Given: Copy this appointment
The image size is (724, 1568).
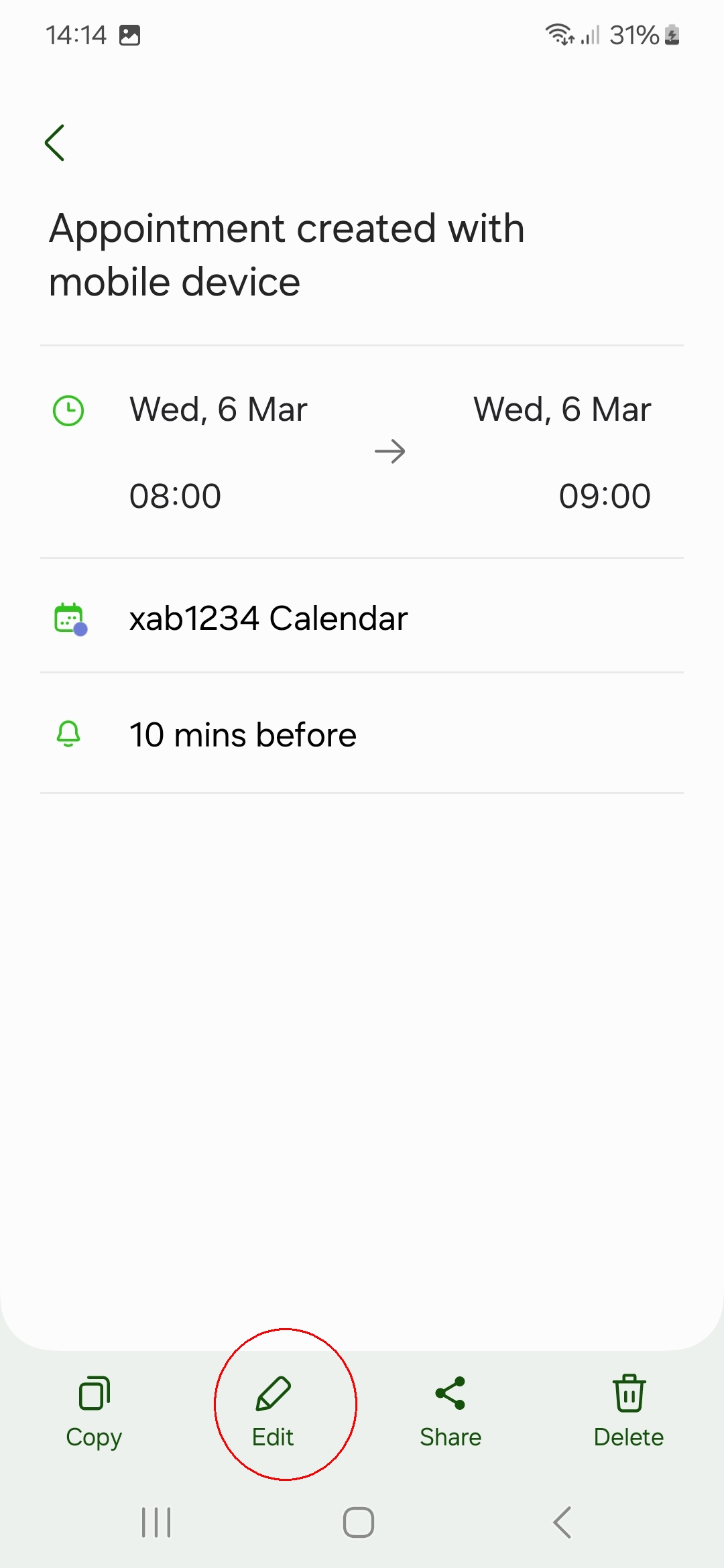Looking at the screenshot, I should [94, 1411].
